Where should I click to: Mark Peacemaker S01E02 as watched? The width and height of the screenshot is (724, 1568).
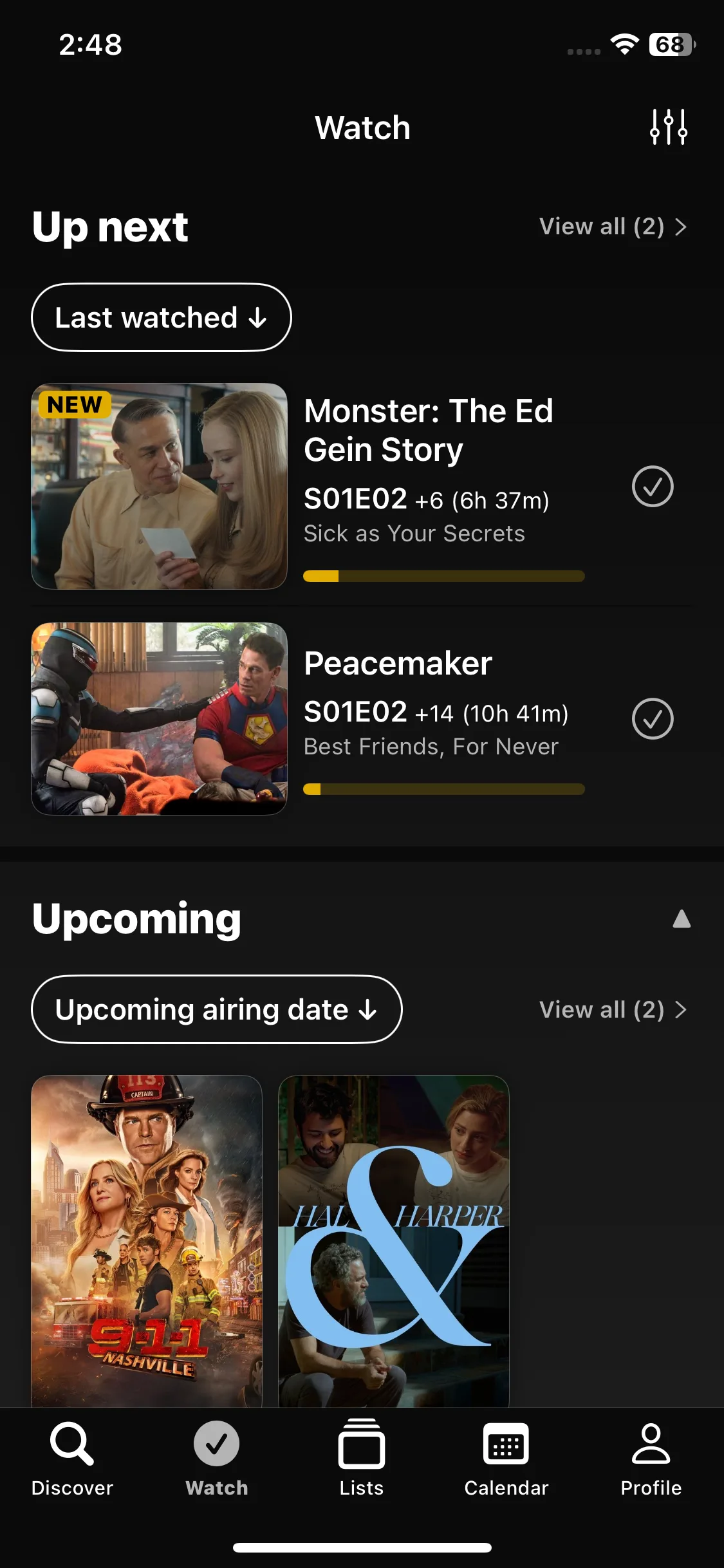[x=652, y=719]
